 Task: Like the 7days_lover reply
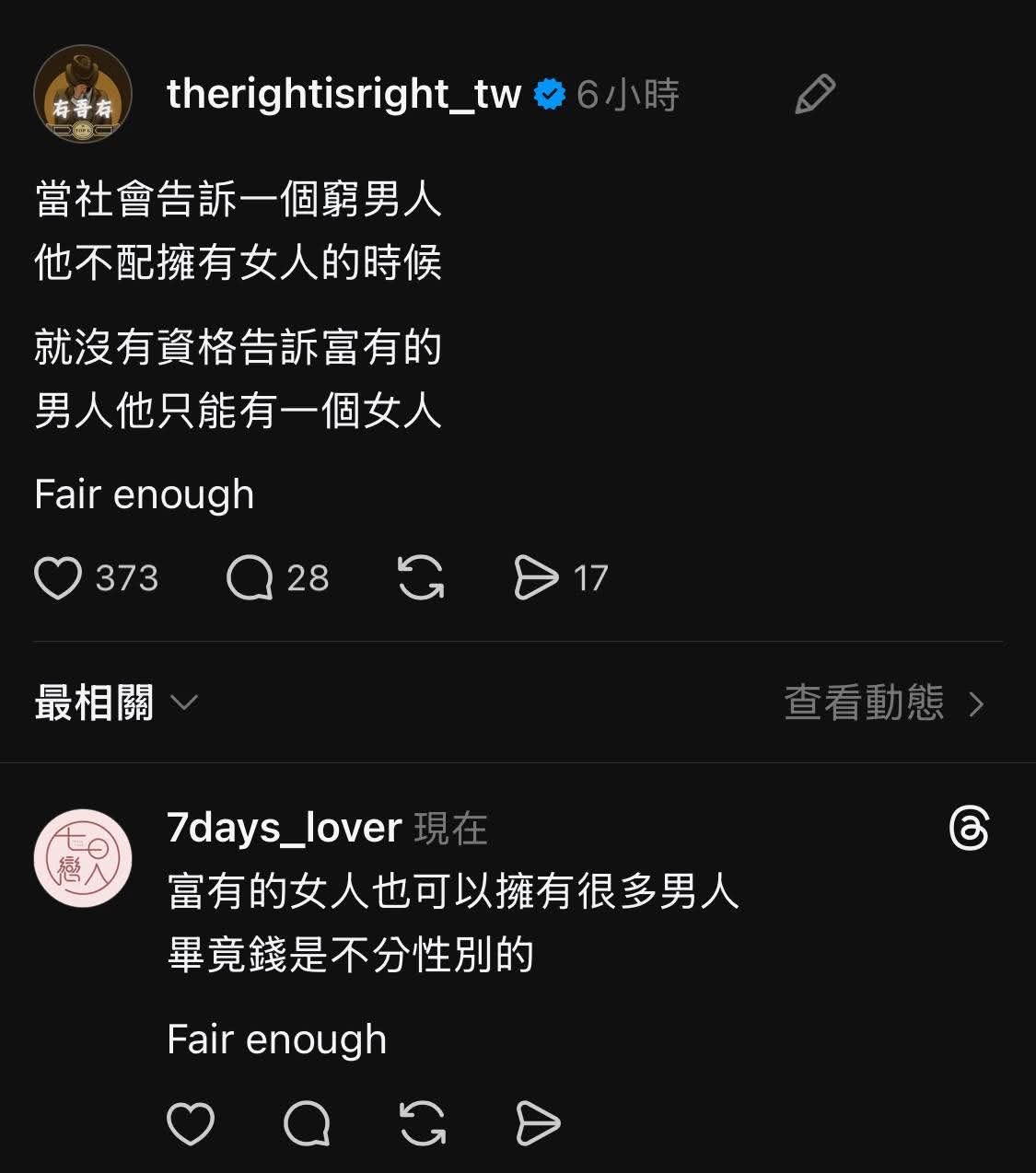(191, 1123)
